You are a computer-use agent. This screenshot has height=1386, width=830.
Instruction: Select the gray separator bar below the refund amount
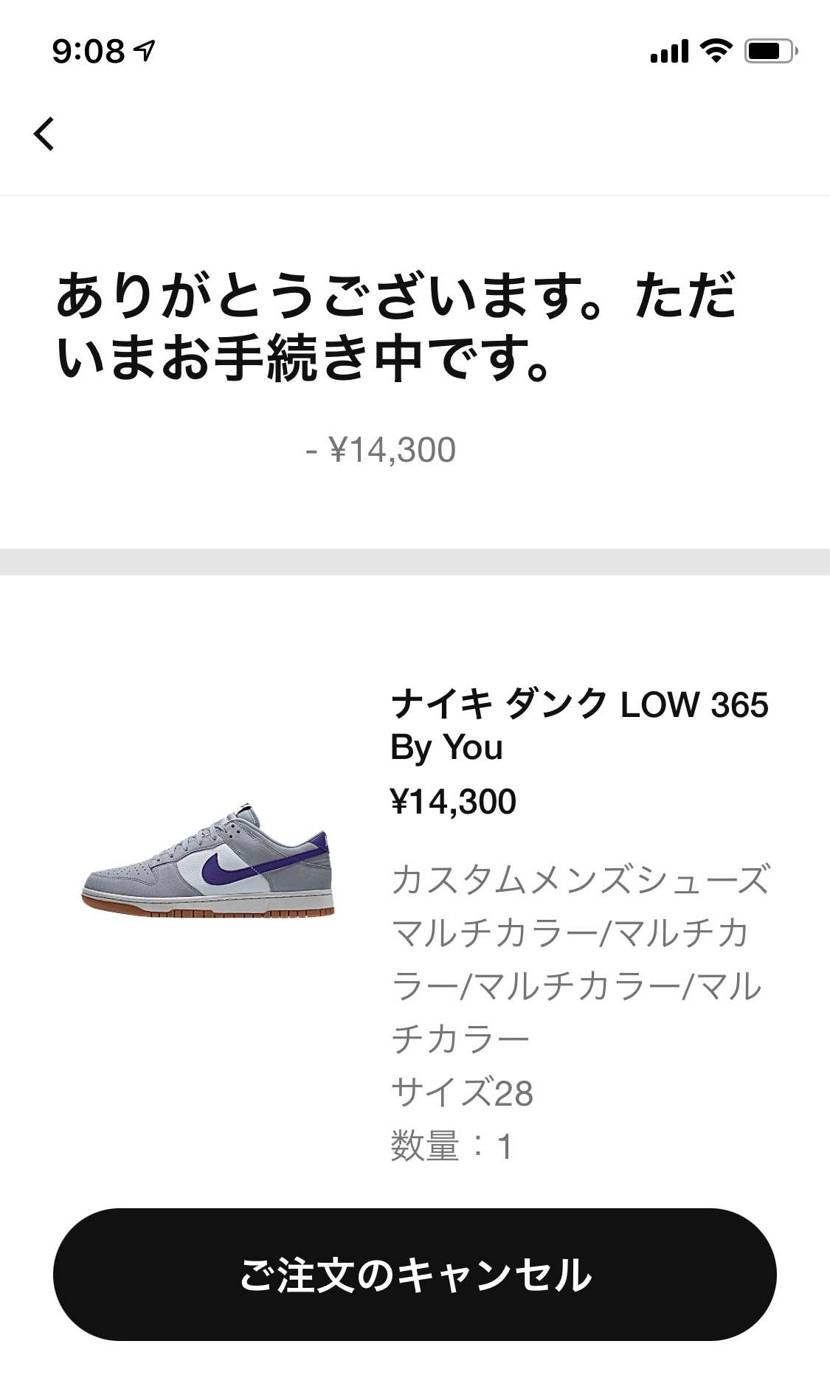point(415,560)
